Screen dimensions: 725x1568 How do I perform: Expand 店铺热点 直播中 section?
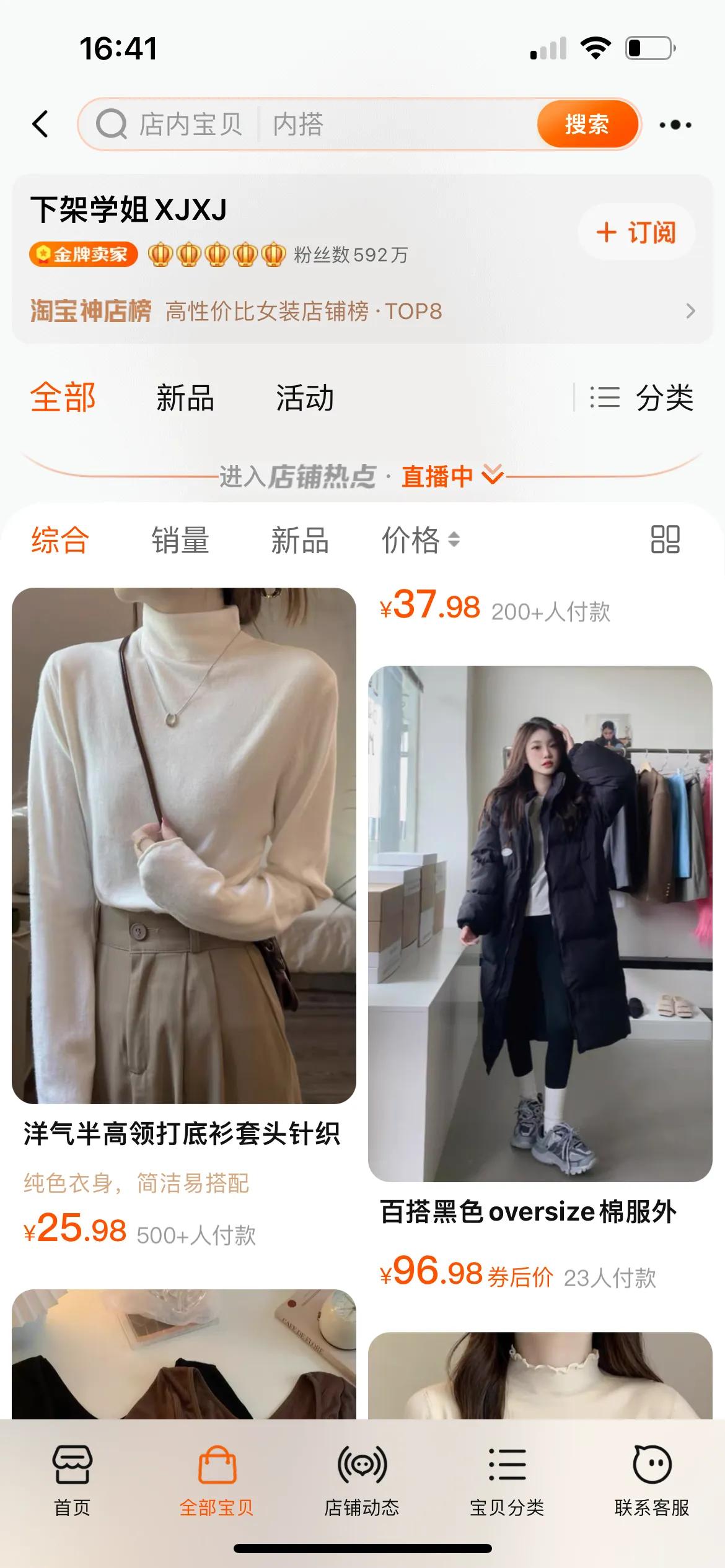point(362,476)
